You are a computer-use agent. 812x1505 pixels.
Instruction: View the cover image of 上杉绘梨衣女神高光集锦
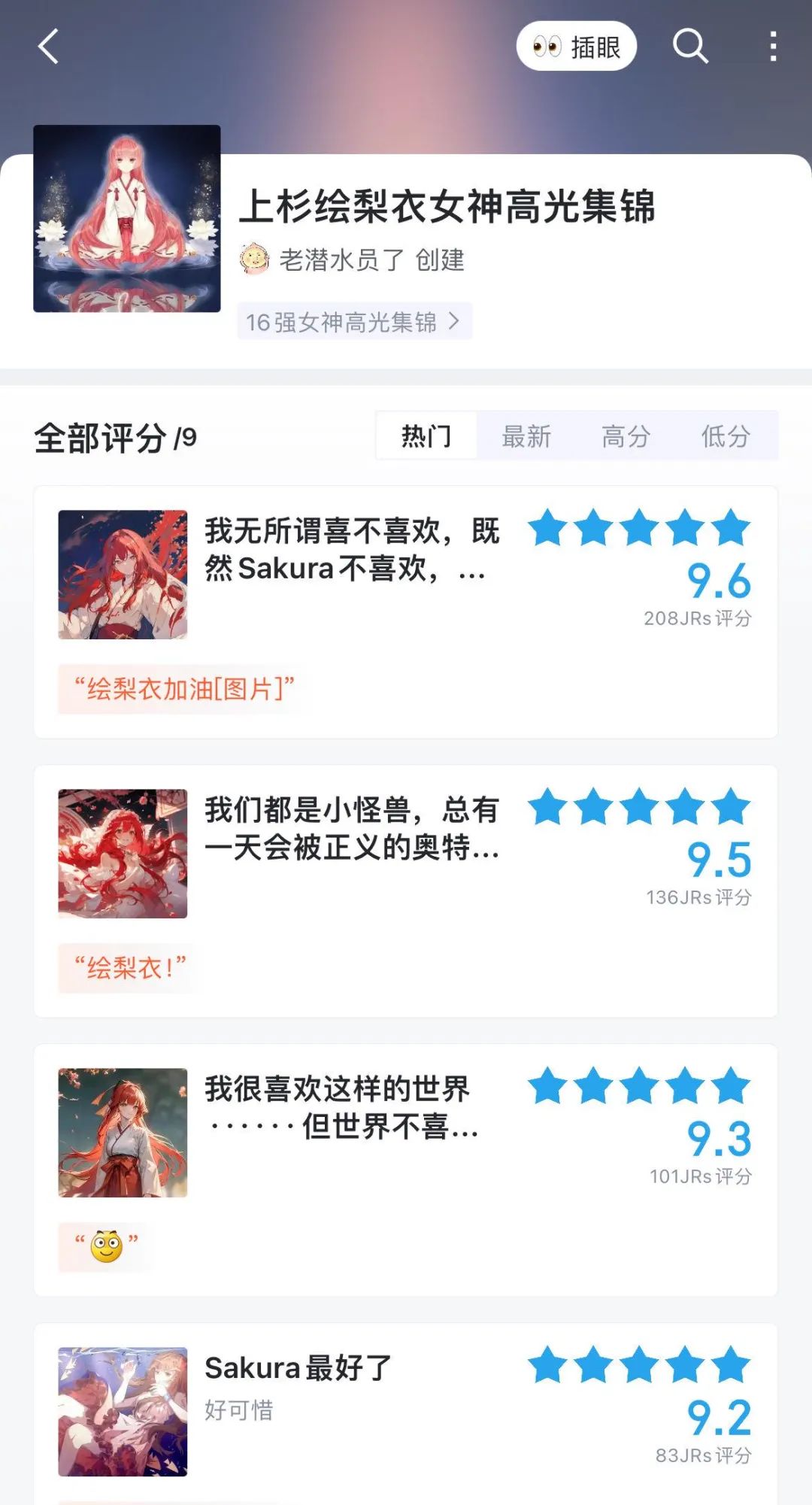coord(127,218)
